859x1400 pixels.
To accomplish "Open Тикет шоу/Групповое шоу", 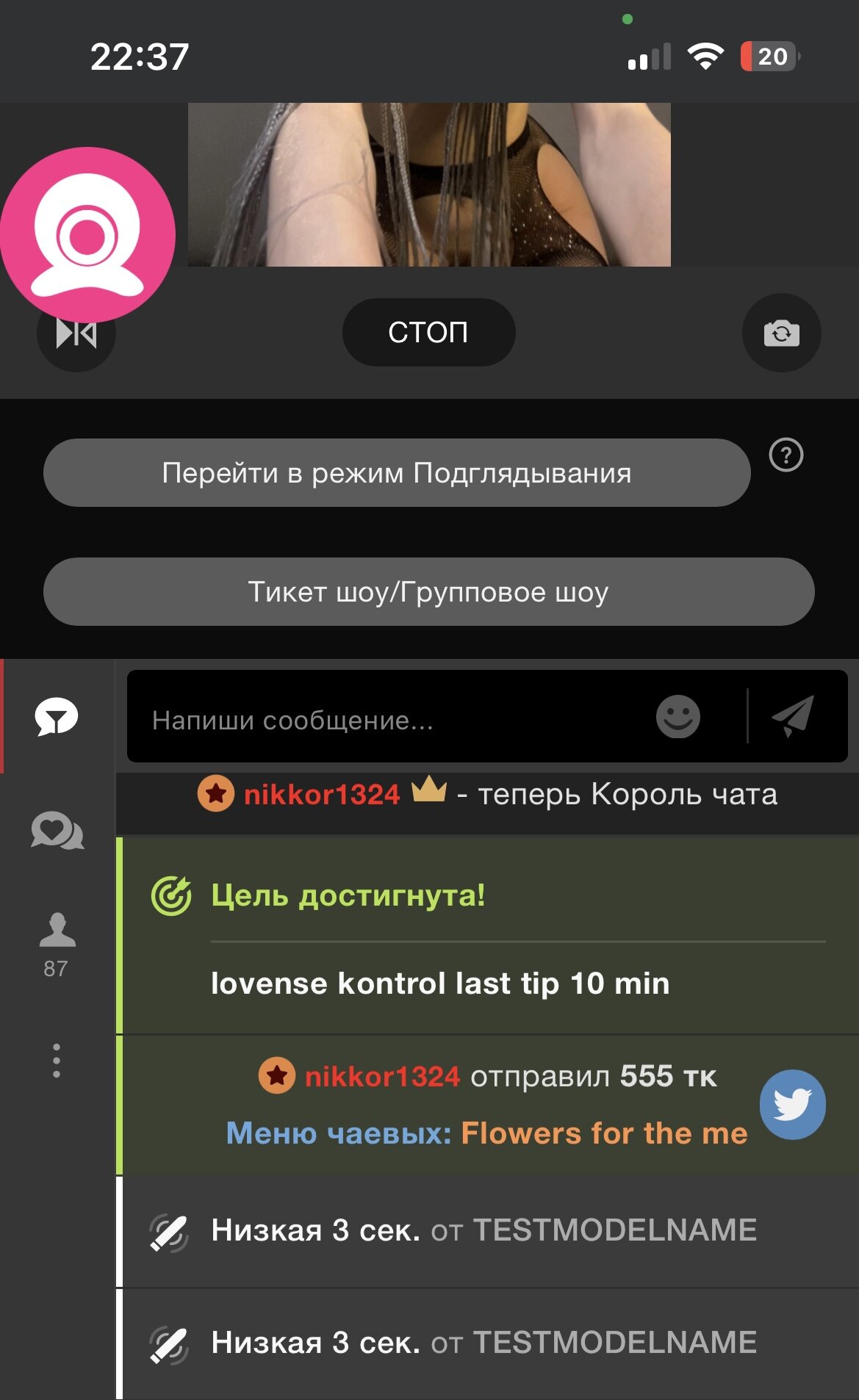I will 428,591.
